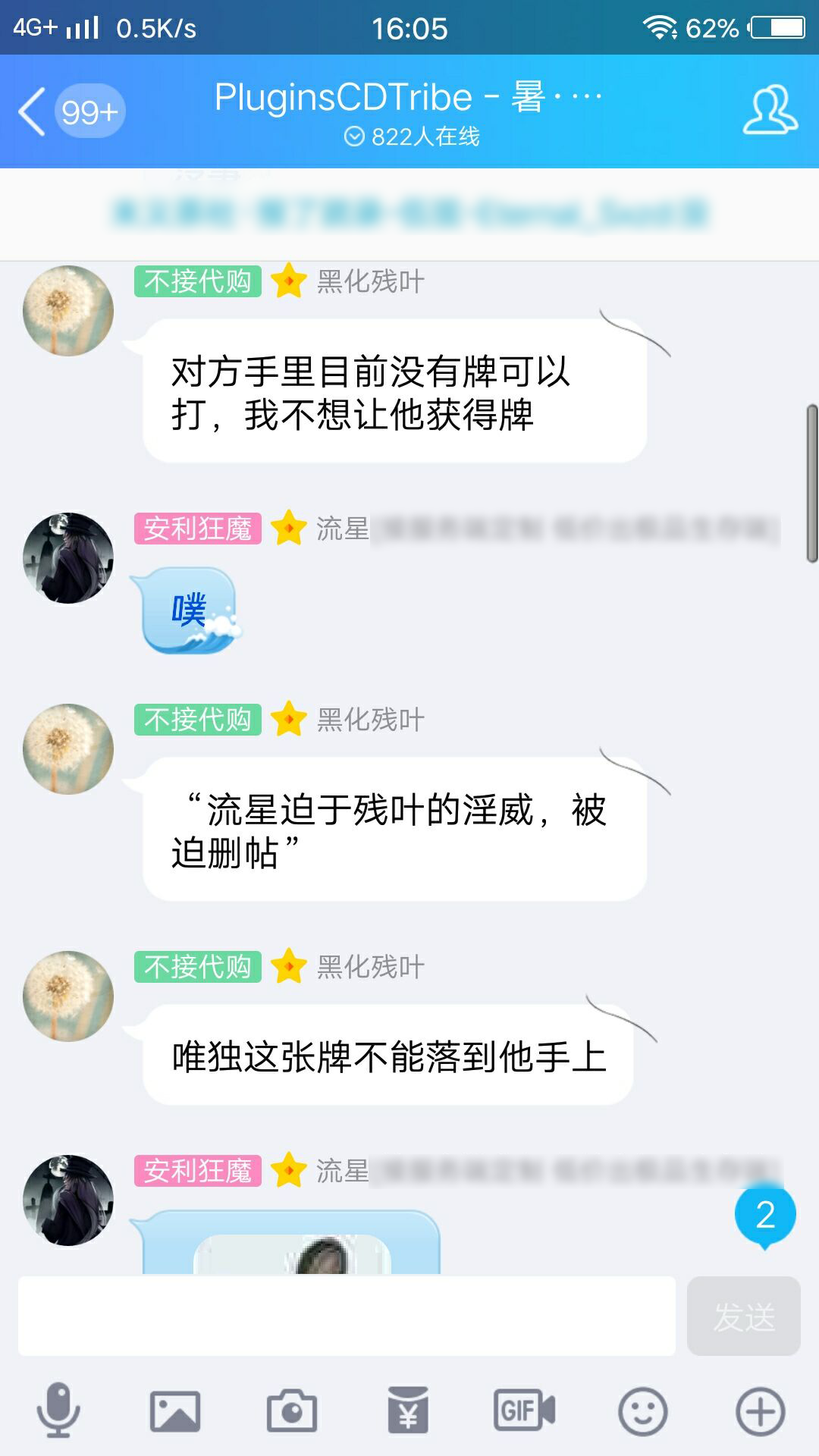The image size is (819, 1456).
Task: Jump to the 2 new messages
Action: 764,1215
